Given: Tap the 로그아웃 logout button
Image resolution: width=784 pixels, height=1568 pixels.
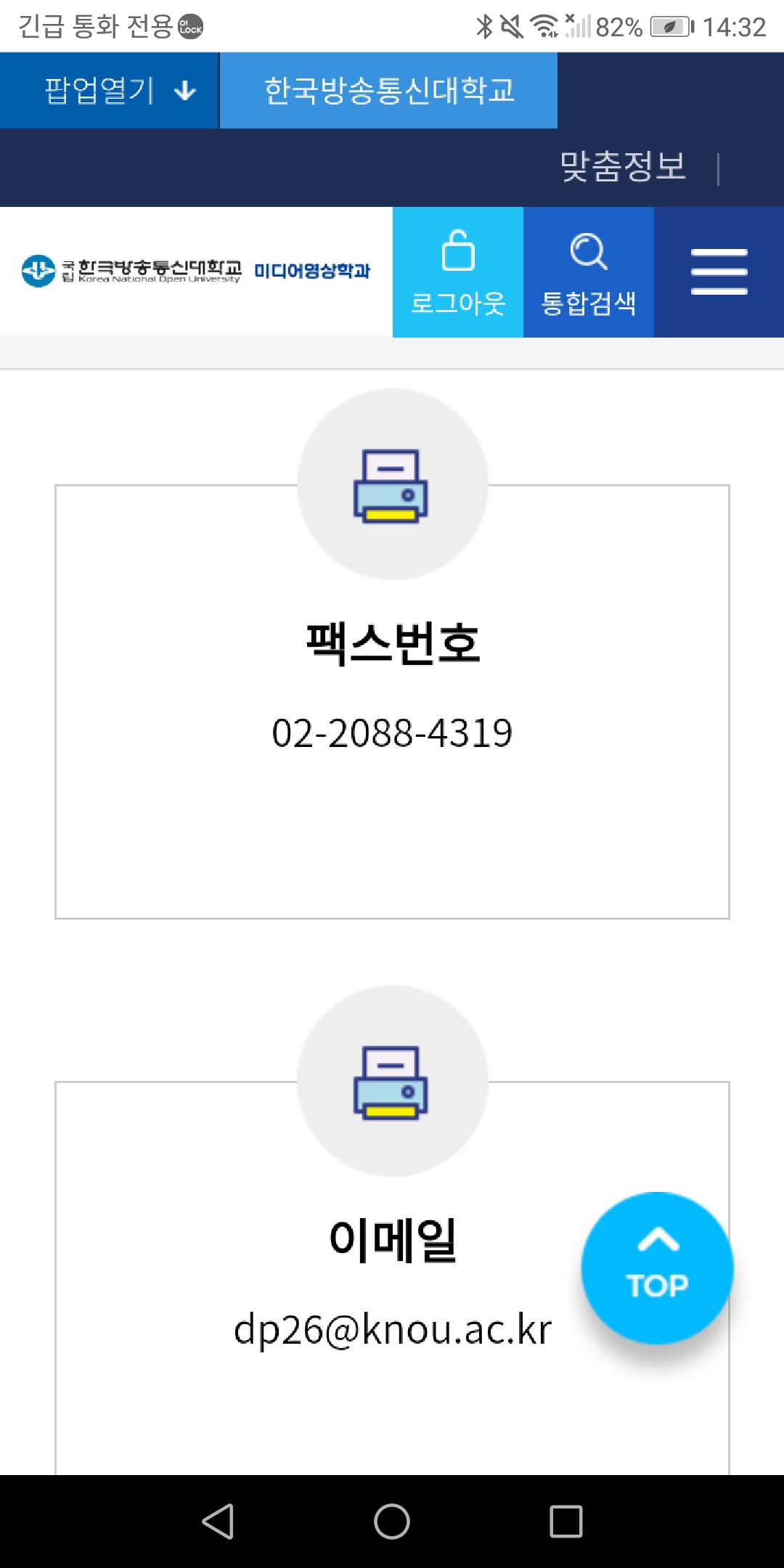Looking at the screenshot, I should tap(457, 272).
